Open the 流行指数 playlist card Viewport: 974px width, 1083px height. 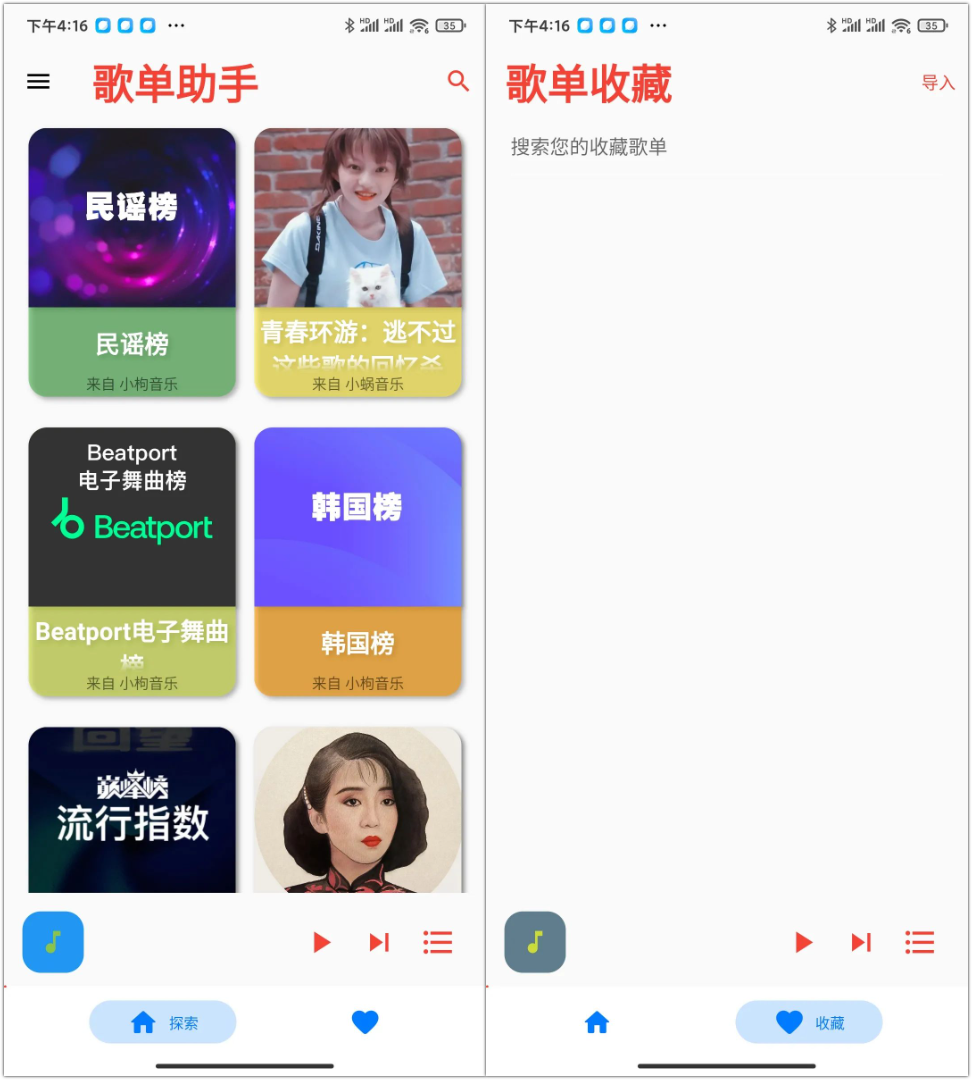coord(132,810)
